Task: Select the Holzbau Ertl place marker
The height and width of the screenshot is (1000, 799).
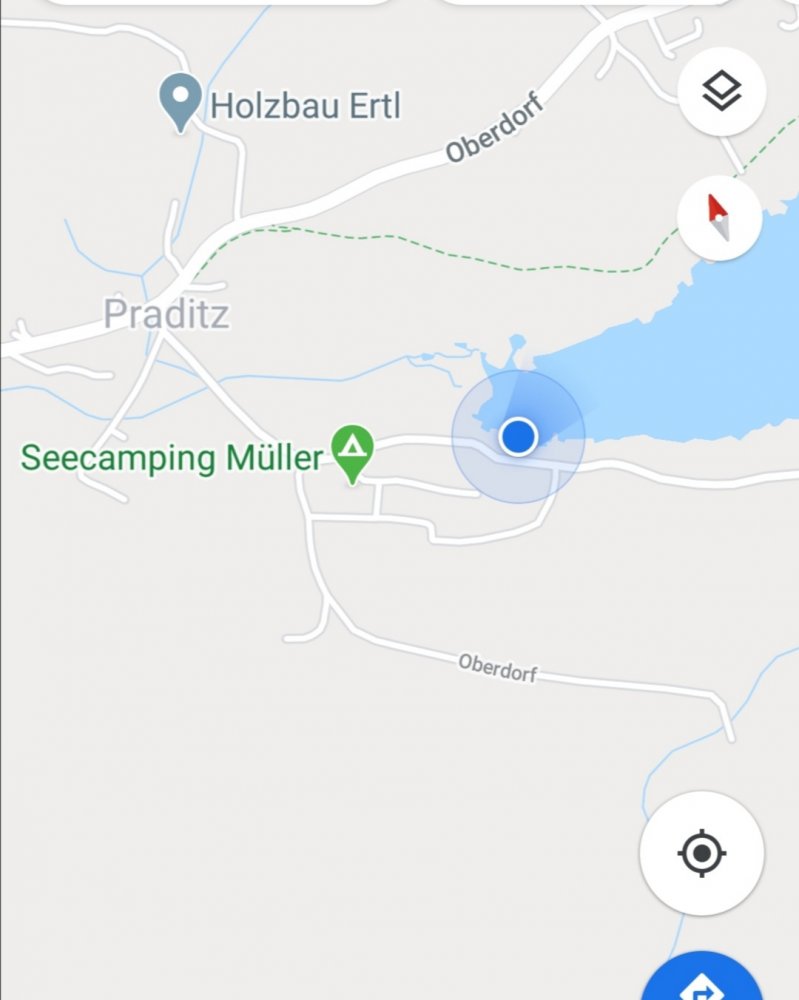Action: pos(180,102)
